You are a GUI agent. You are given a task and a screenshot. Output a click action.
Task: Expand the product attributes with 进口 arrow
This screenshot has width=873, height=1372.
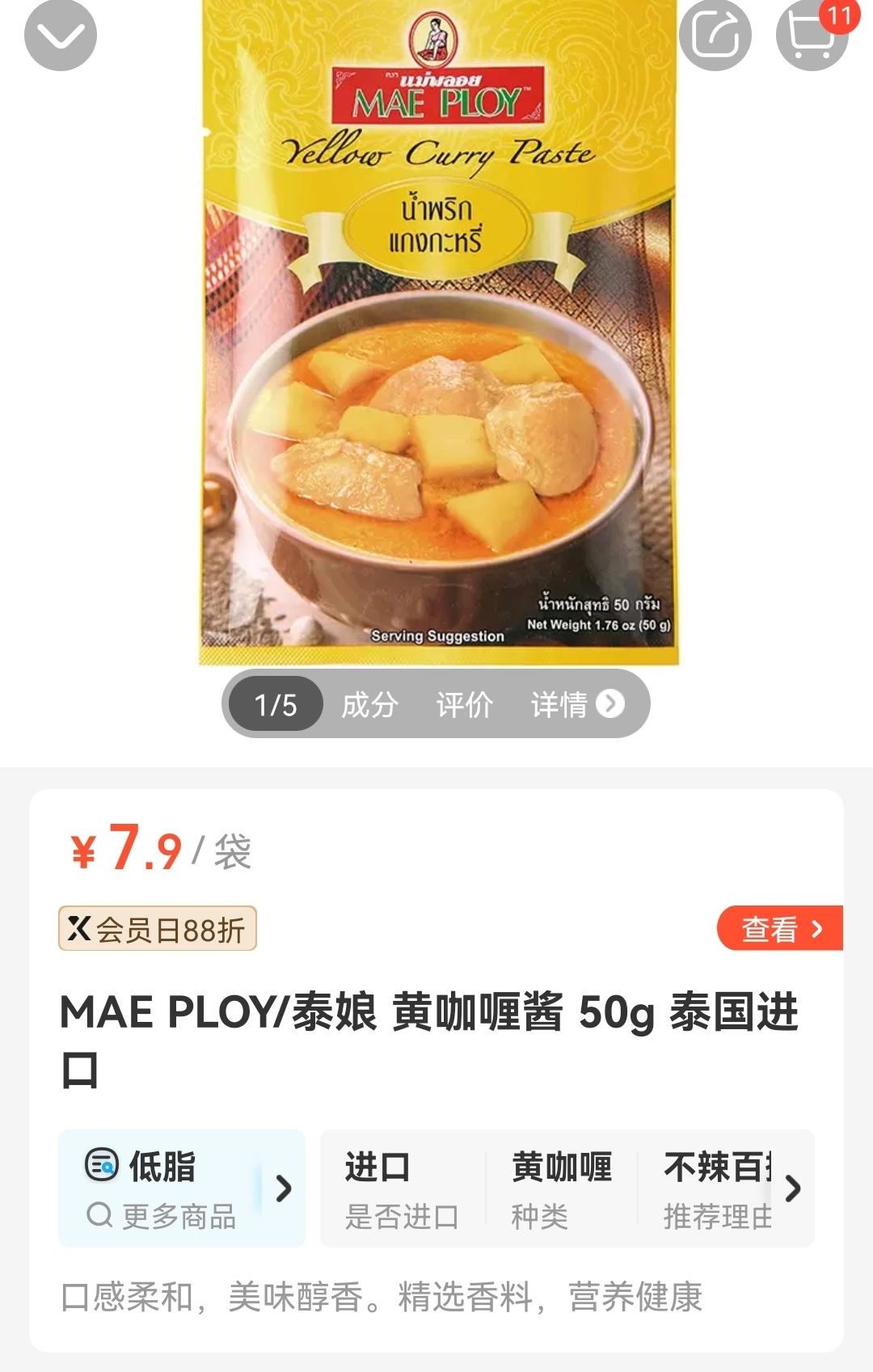pos(793,1188)
